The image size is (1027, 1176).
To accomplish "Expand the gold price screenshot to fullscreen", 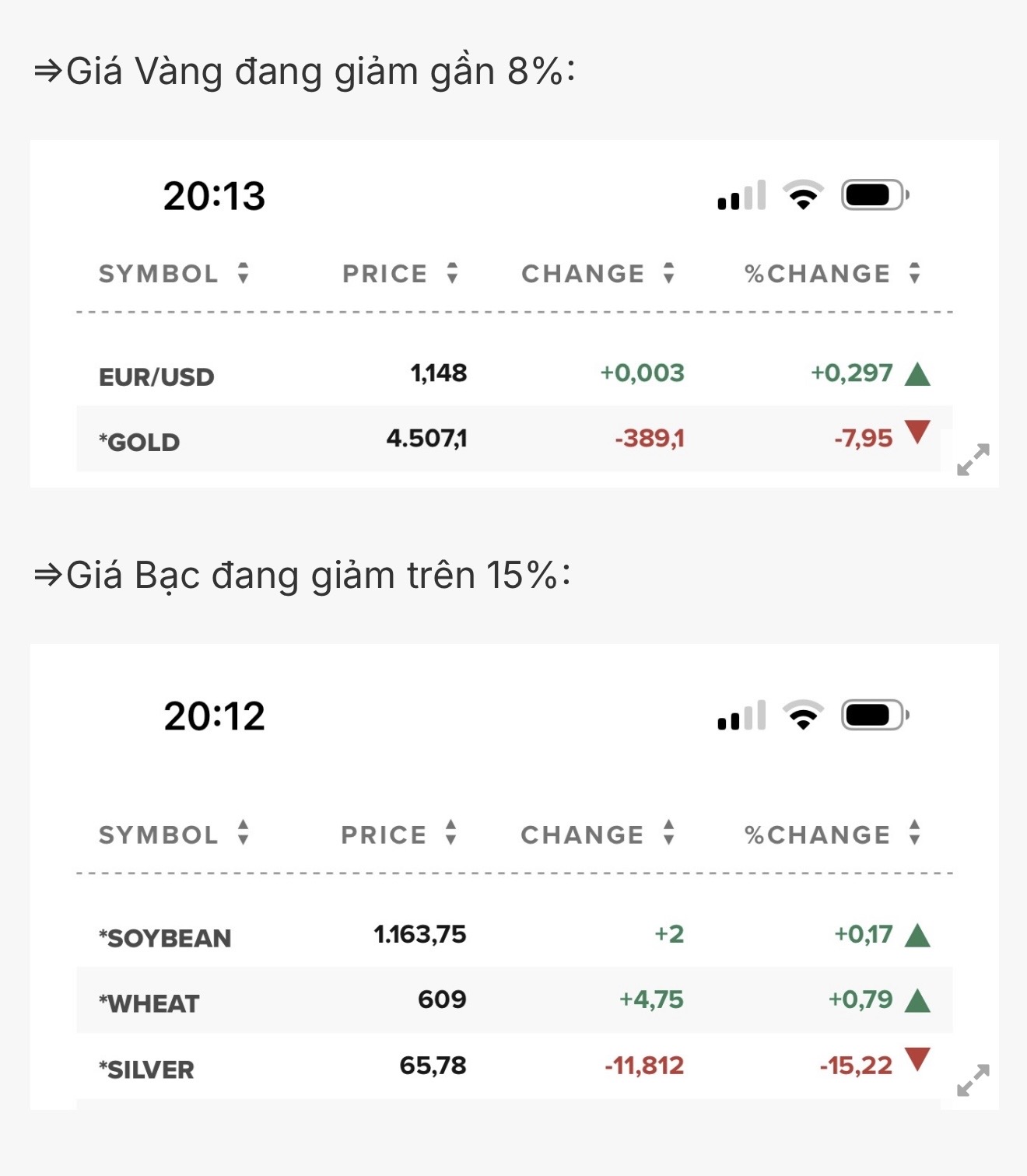I will pos(973,459).
